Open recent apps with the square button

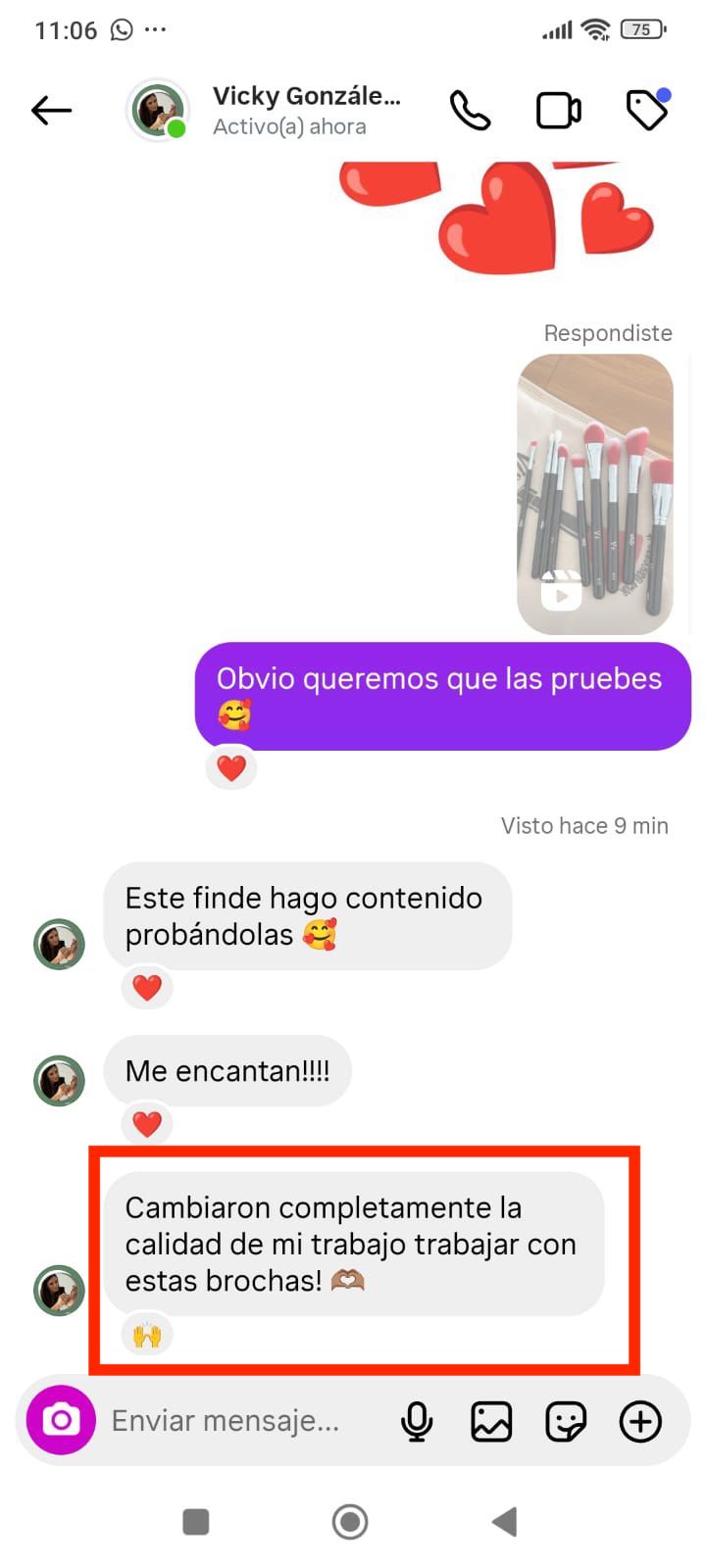point(196,1522)
